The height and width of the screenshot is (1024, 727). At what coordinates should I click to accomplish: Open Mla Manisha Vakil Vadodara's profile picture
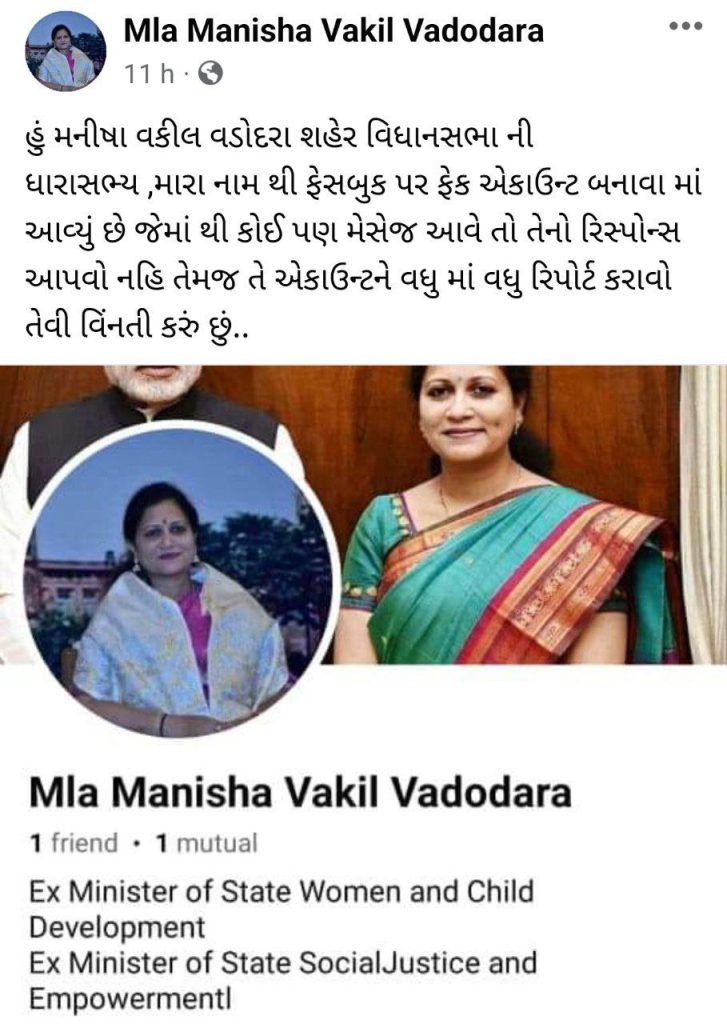click(66, 50)
